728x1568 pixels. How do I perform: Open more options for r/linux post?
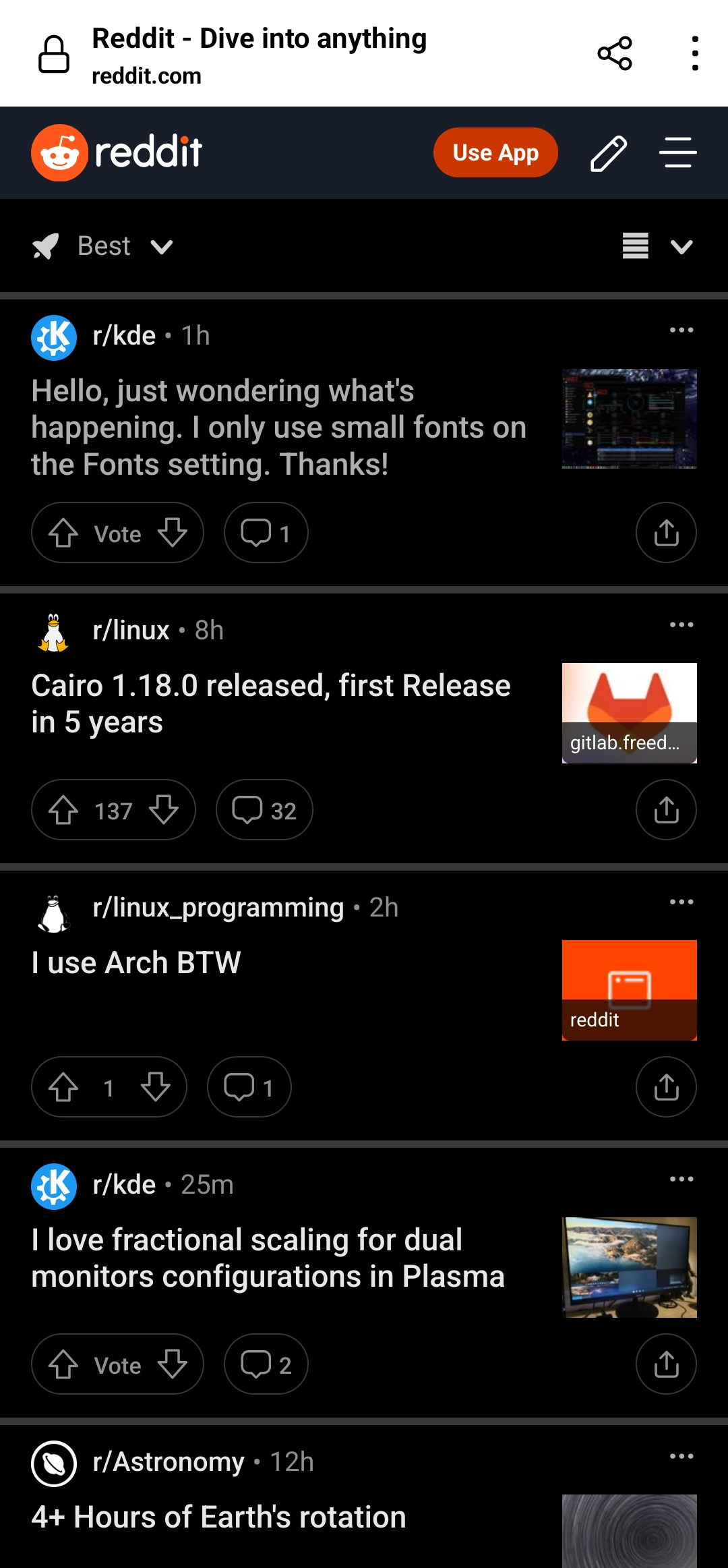[x=681, y=625]
